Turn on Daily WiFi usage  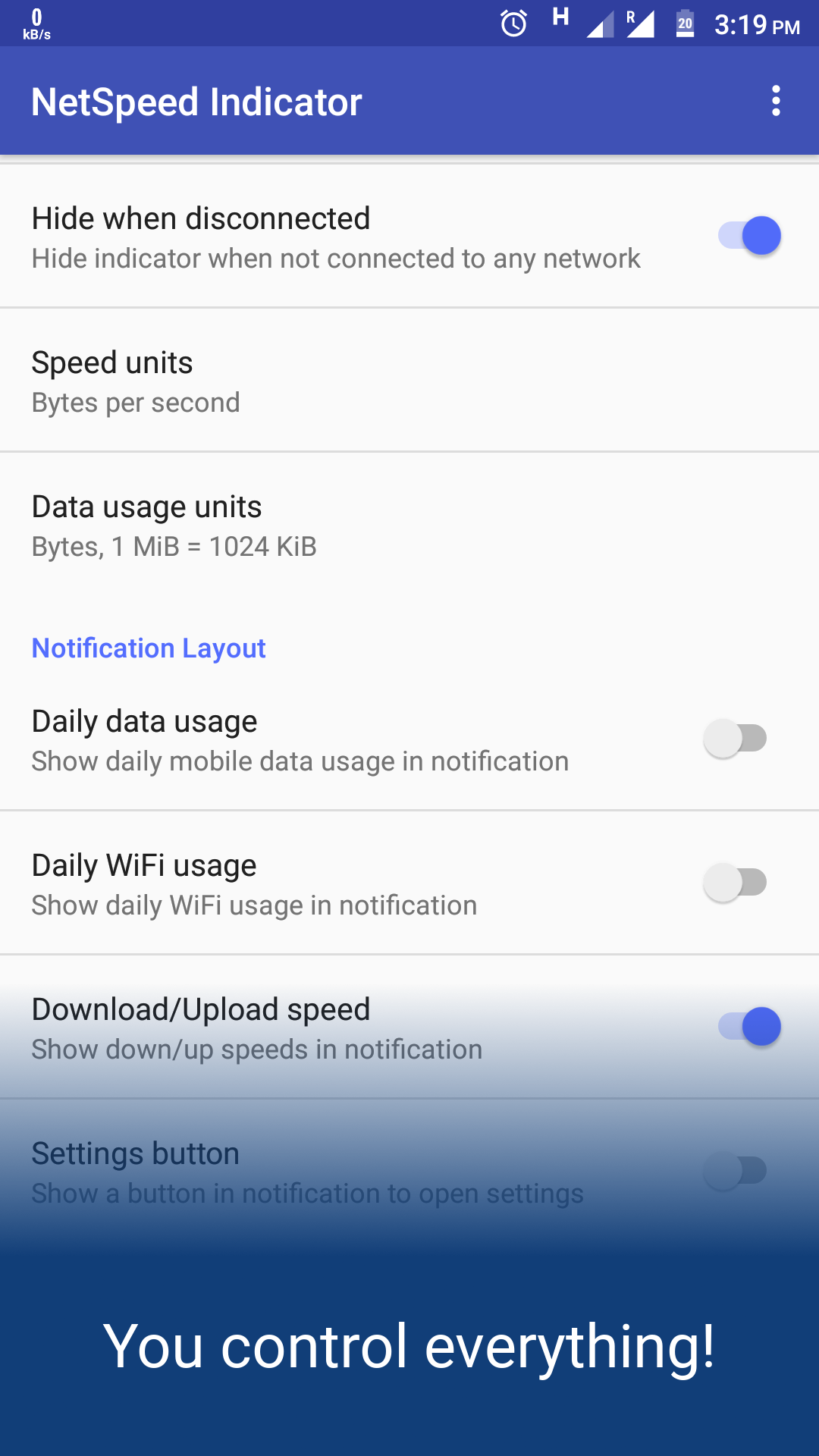point(735,882)
